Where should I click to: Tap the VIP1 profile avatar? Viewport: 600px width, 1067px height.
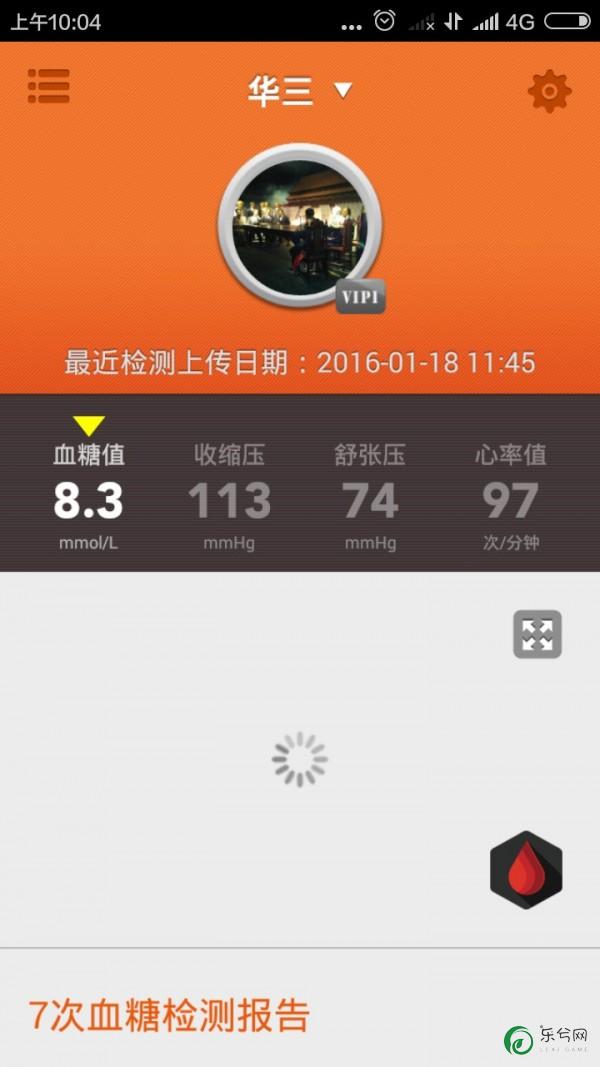[300, 227]
